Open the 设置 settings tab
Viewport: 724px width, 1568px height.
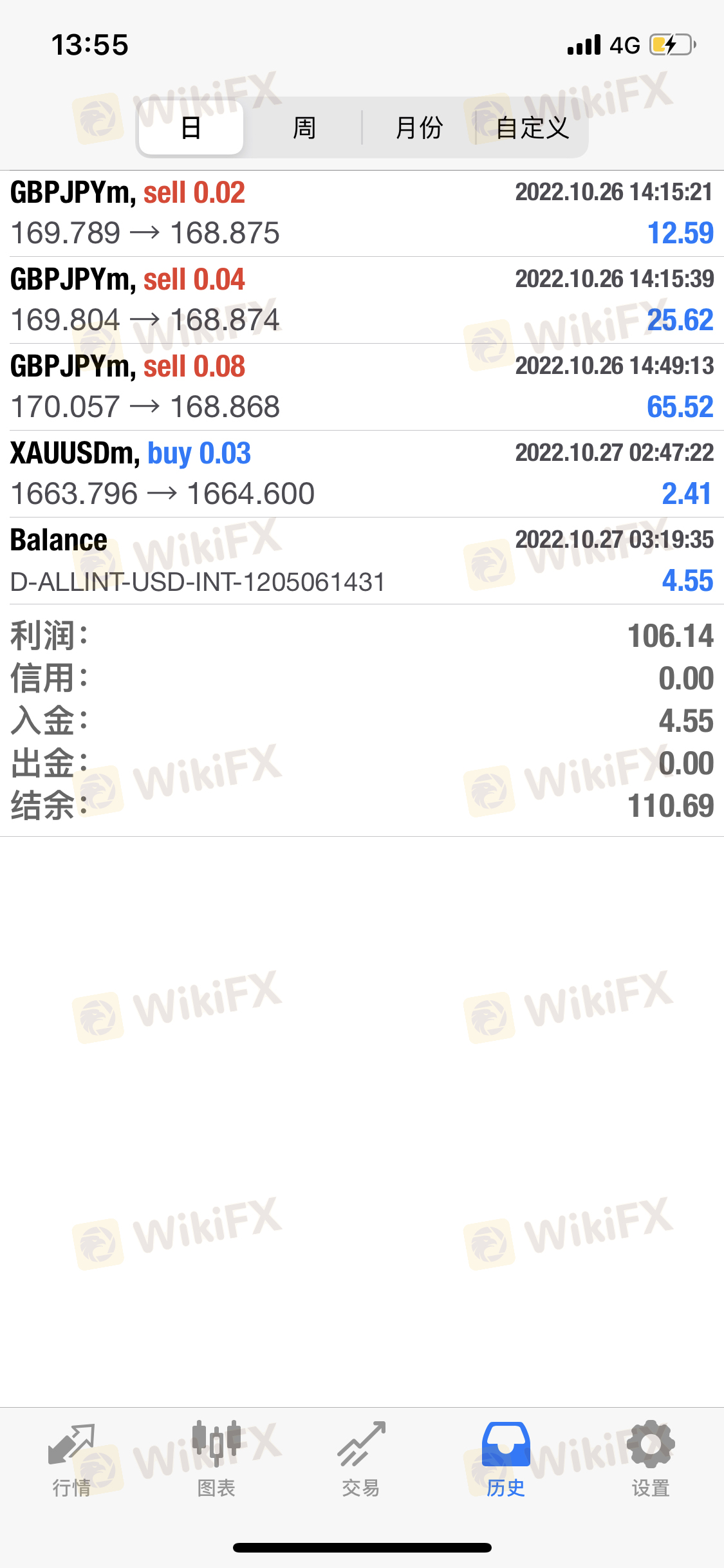(x=651, y=1460)
